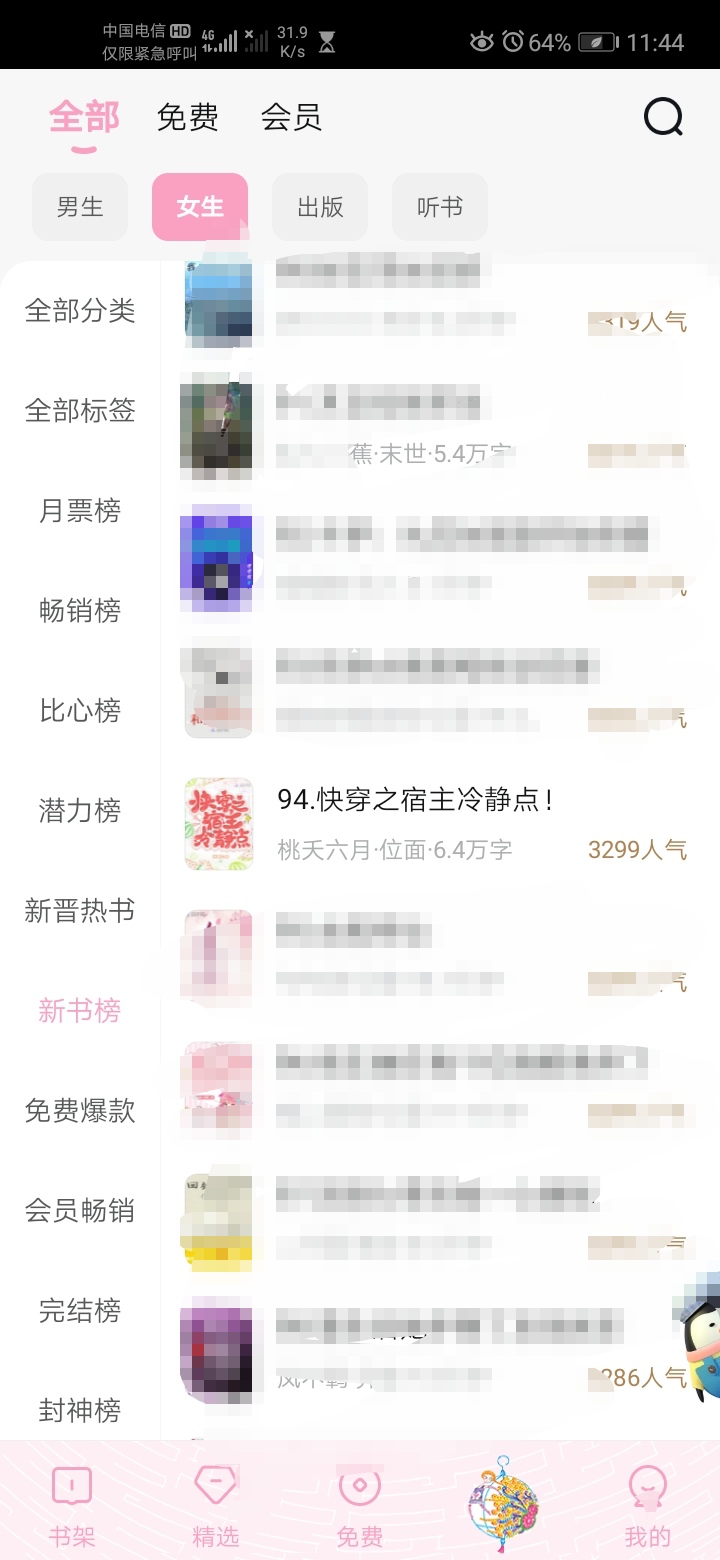This screenshot has width=720, height=1560.
Task: Switch to the 免费 top tab
Action: pyautogui.click(x=187, y=118)
